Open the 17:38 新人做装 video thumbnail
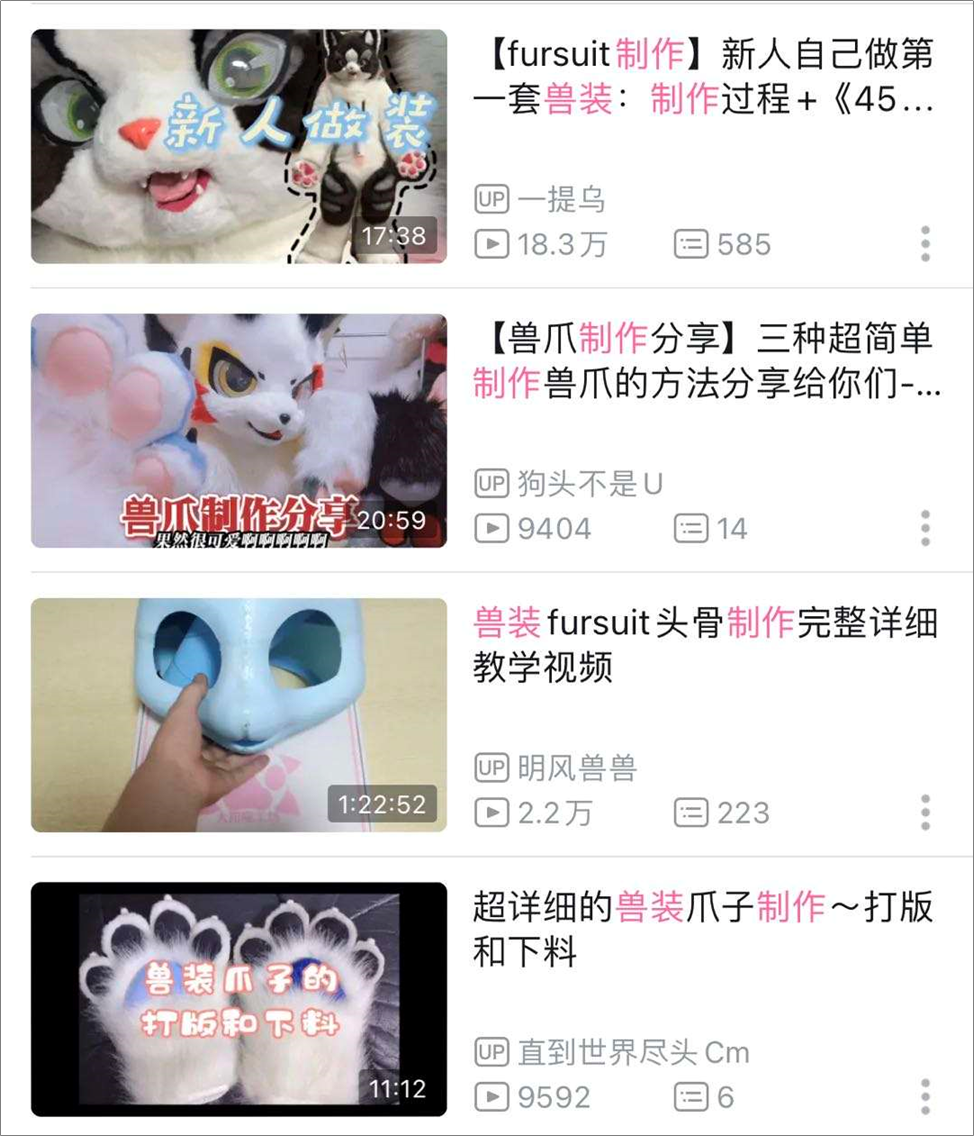 click(x=239, y=146)
